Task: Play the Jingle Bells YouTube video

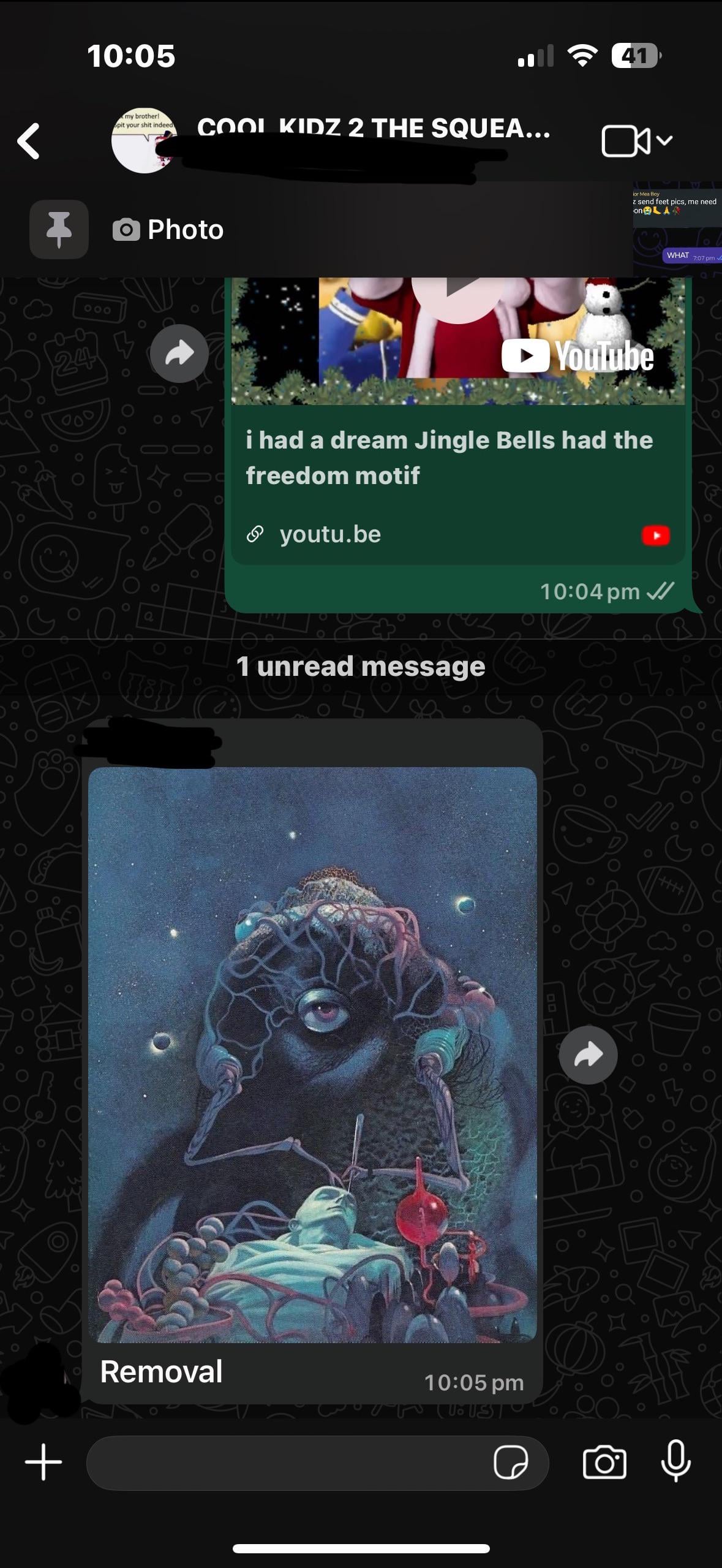Action: coord(457,294)
